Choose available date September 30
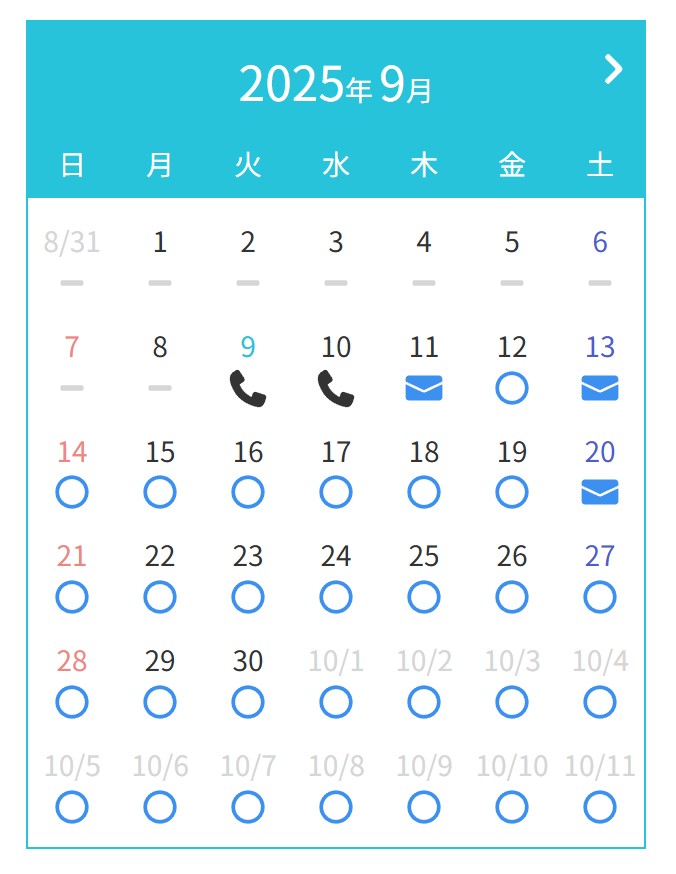Screen dimensions: 676x874 [x=248, y=702]
